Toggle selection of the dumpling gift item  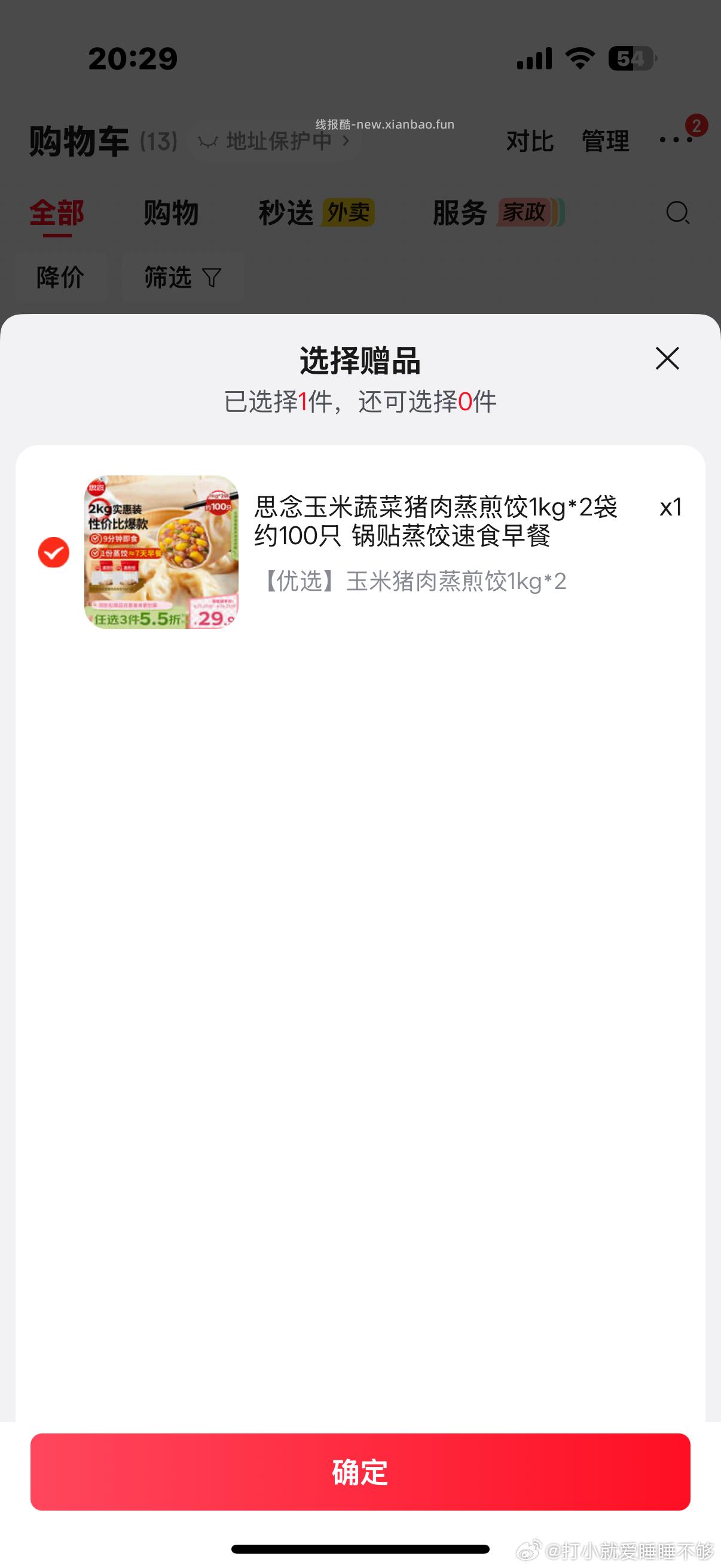pyautogui.click(x=54, y=553)
